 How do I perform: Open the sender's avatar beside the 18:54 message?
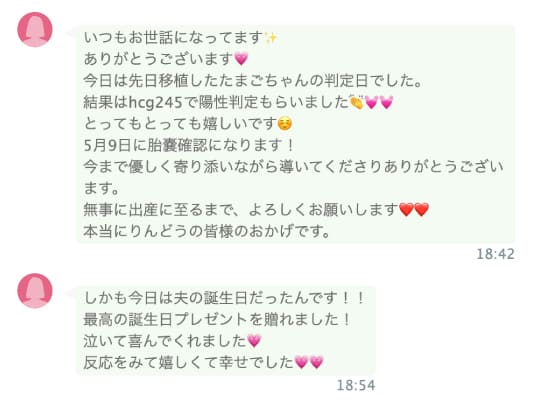[x=35, y=291]
